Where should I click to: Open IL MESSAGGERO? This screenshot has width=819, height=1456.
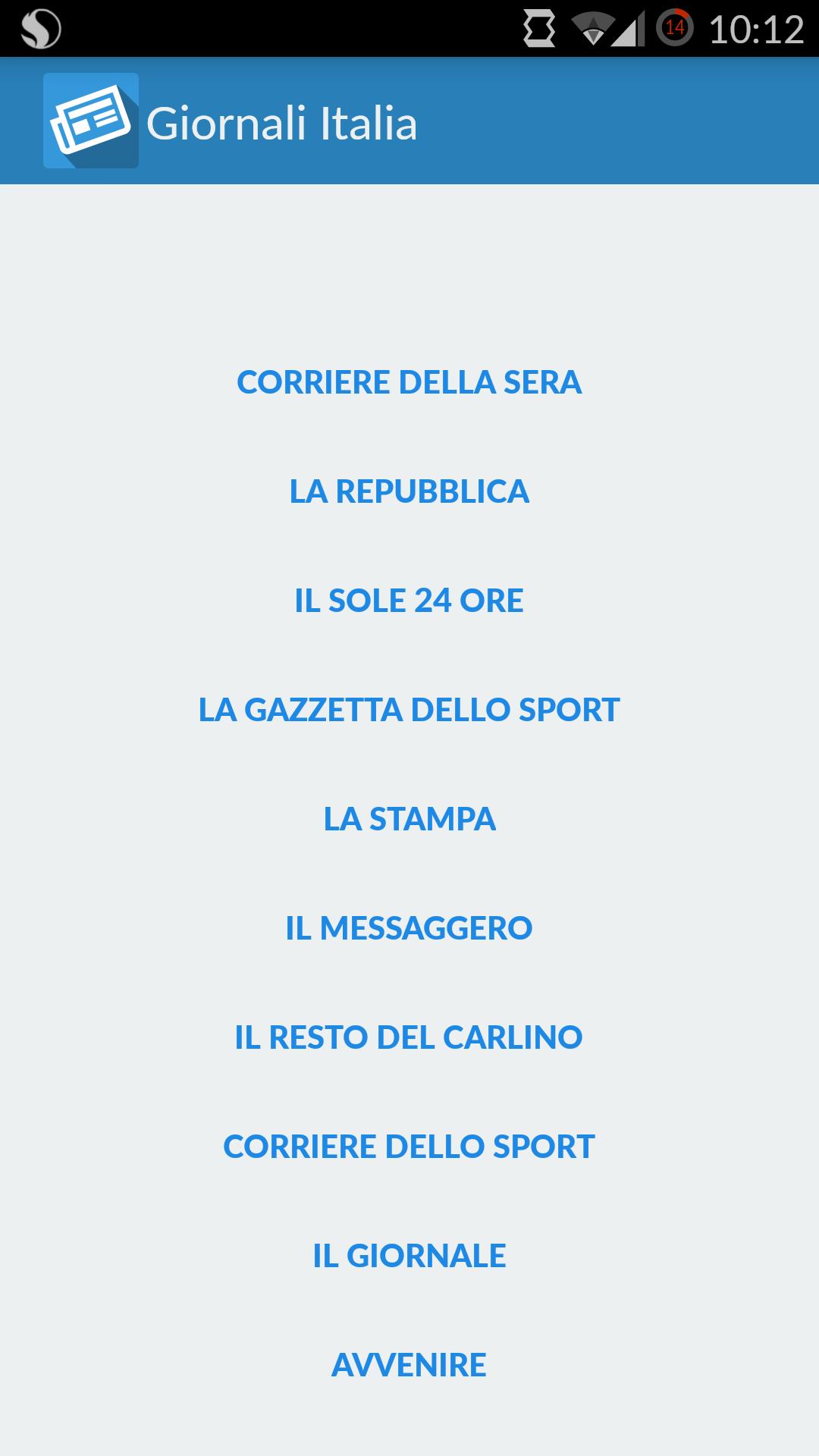(x=409, y=928)
